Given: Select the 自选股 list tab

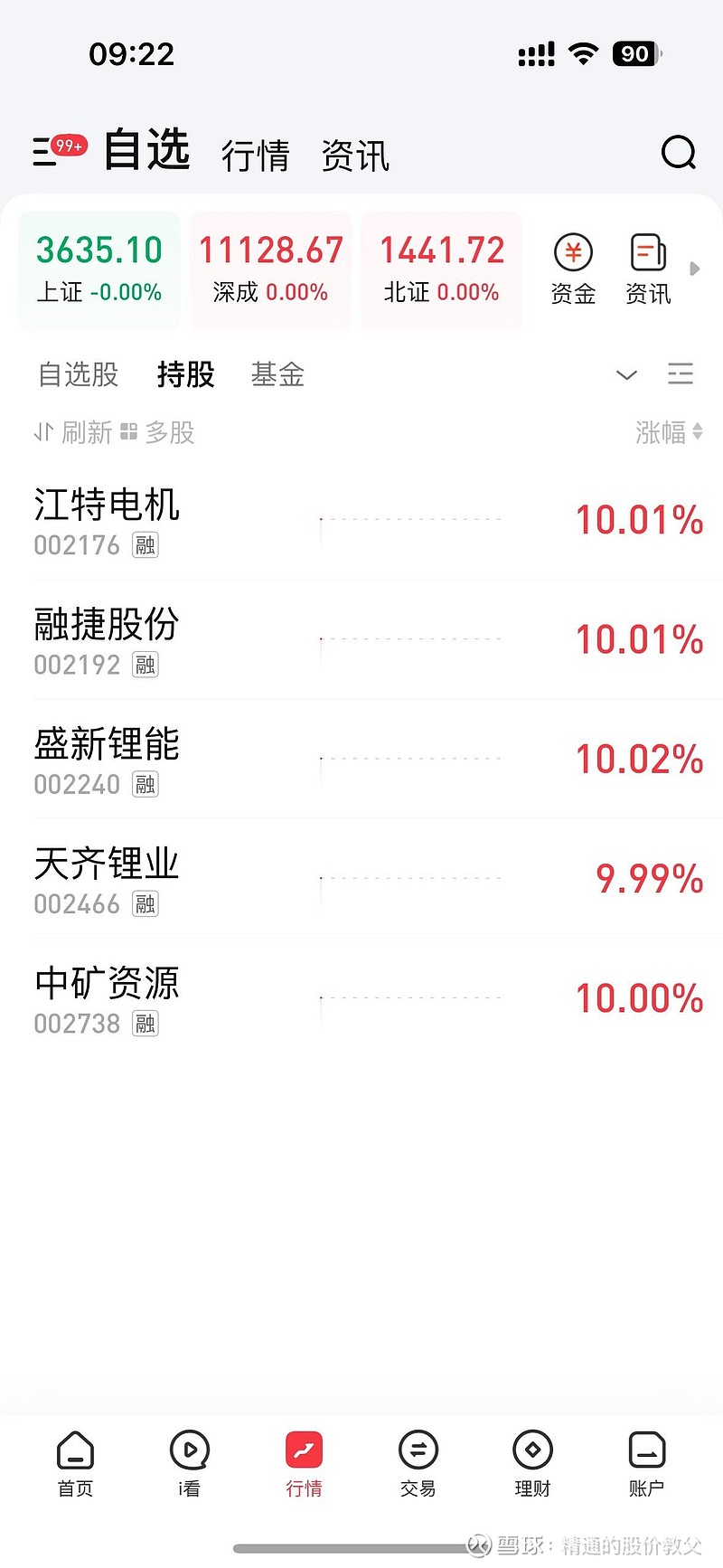Looking at the screenshot, I should 79,374.
